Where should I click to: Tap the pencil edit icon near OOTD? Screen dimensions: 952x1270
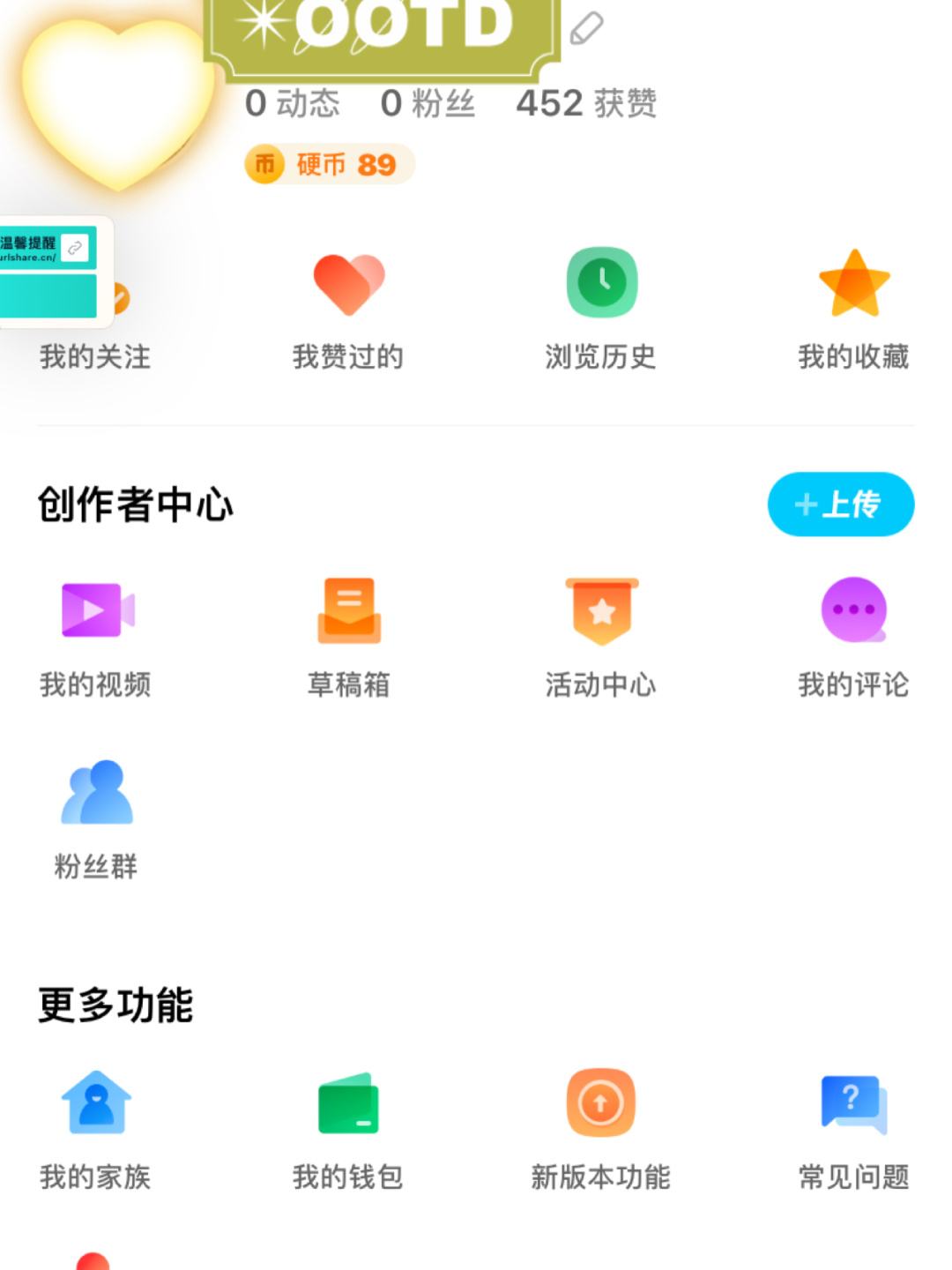[586, 28]
